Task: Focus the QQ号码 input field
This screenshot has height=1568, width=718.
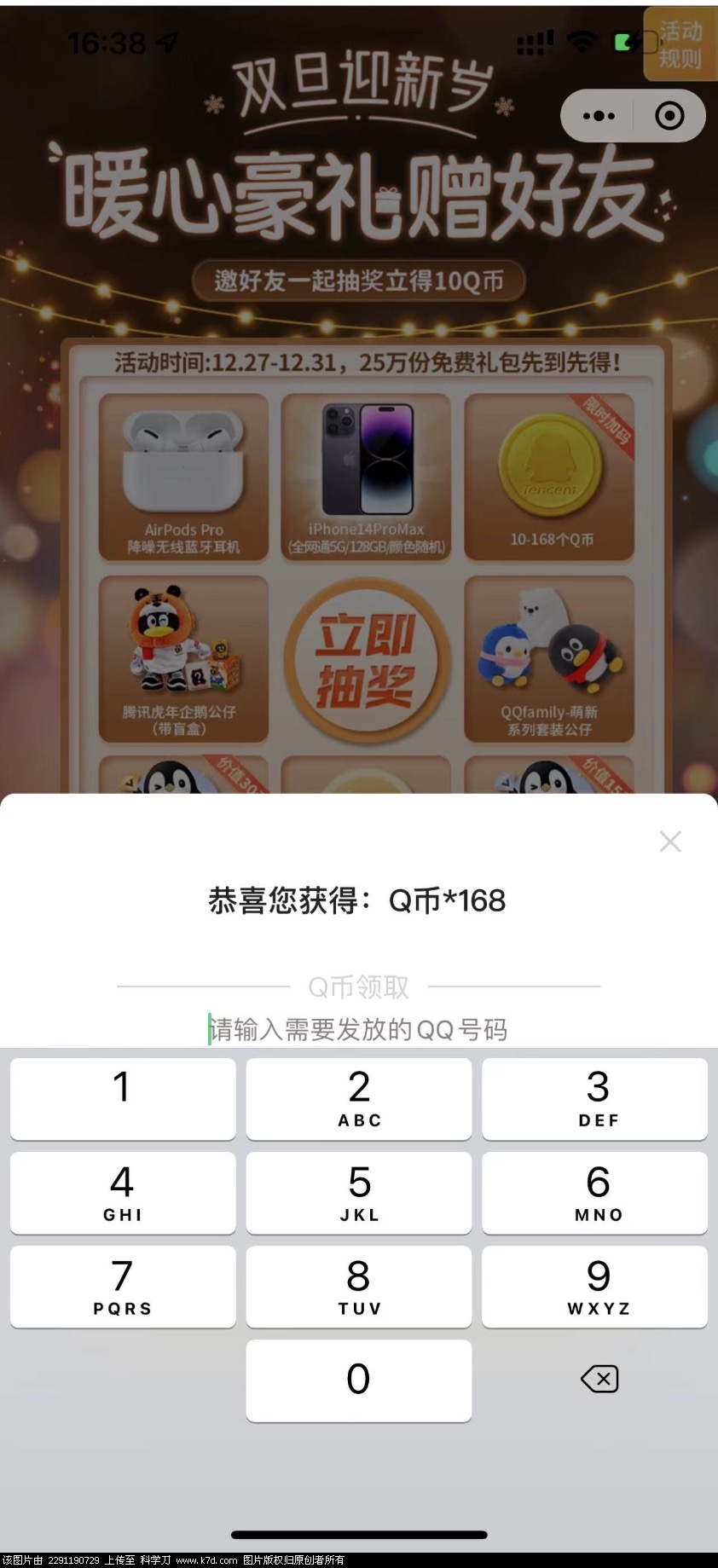Action: [358, 1029]
